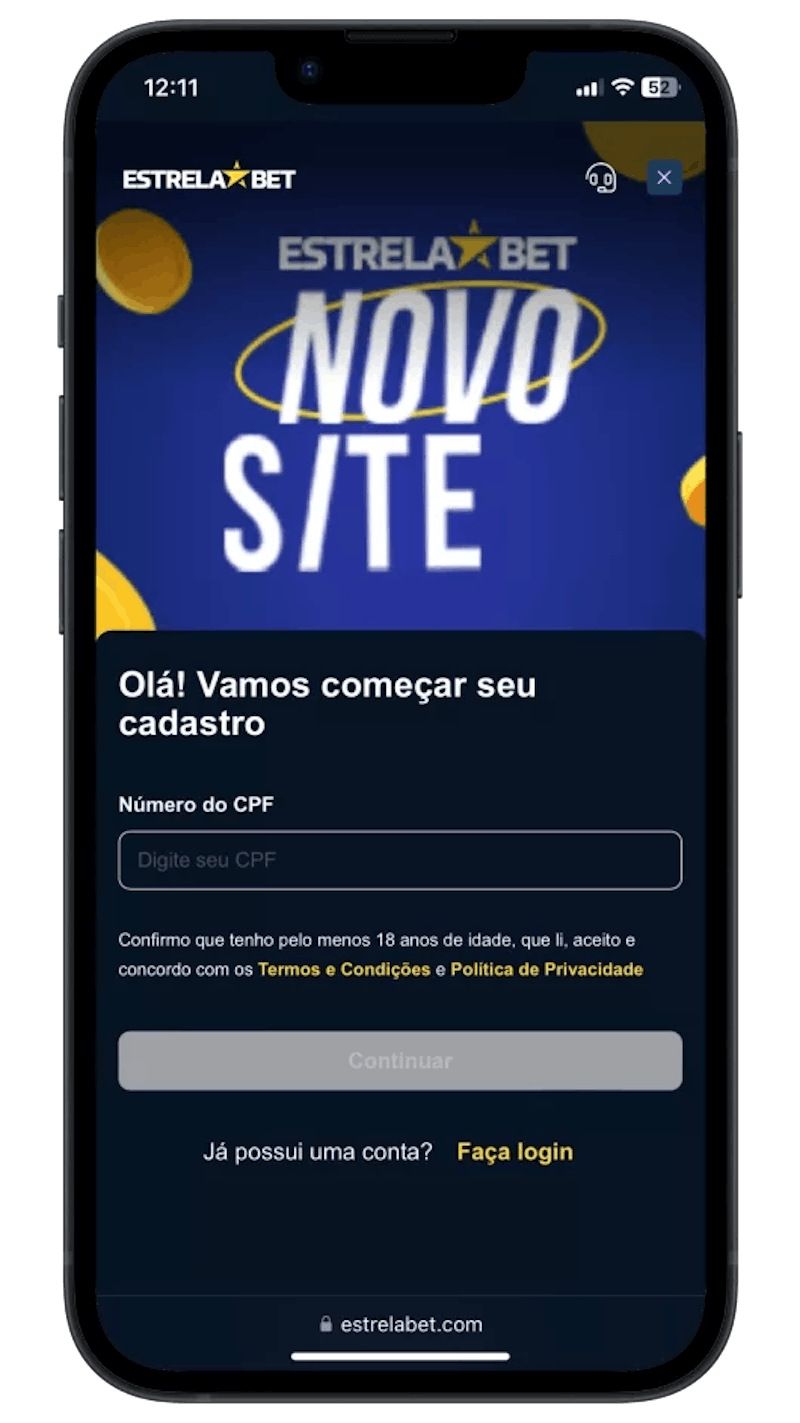Close the registration screen with X

point(664,178)
